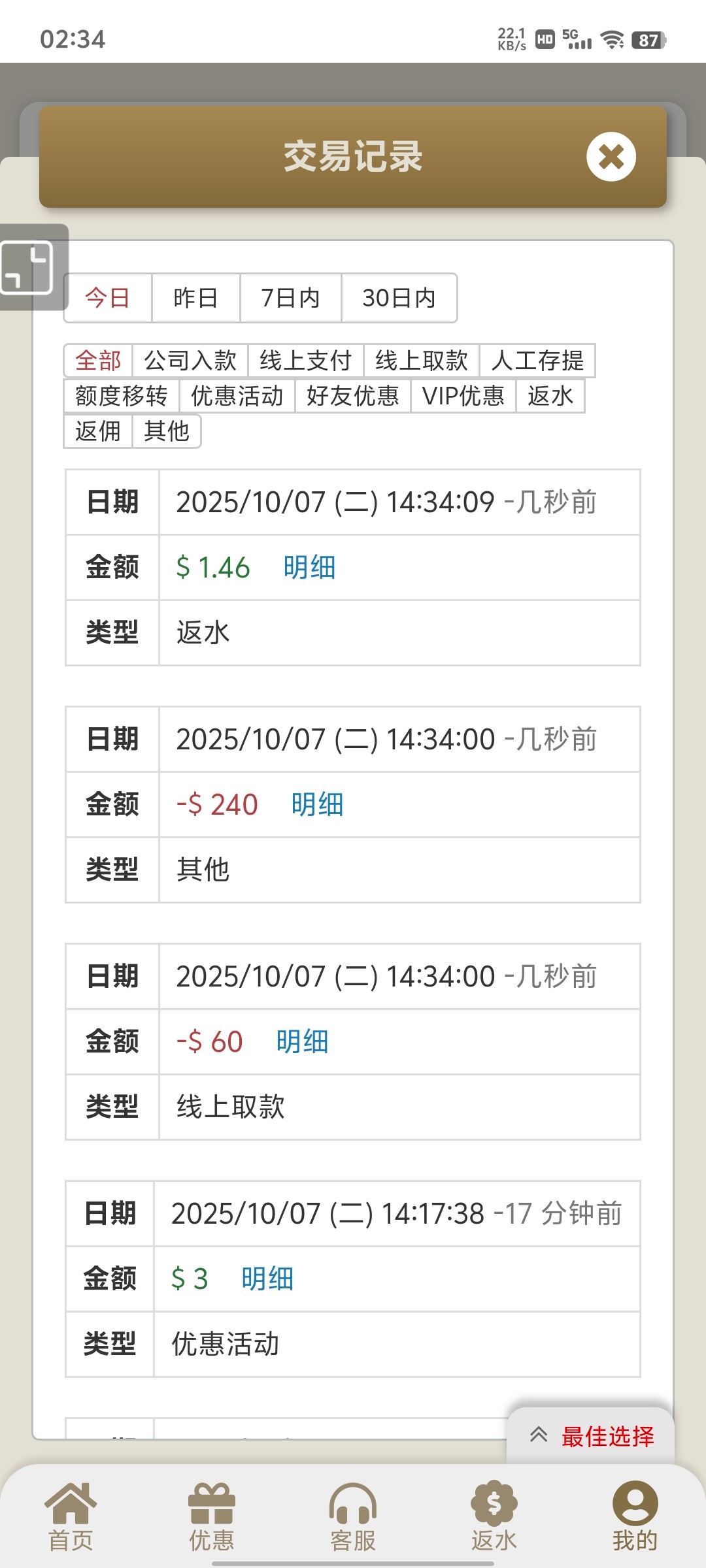The width and height of the screenshot is (706, 1568).
Task: Show VIP优惠 transactions only
Action: pyautogui.click(x=463, y=396)
